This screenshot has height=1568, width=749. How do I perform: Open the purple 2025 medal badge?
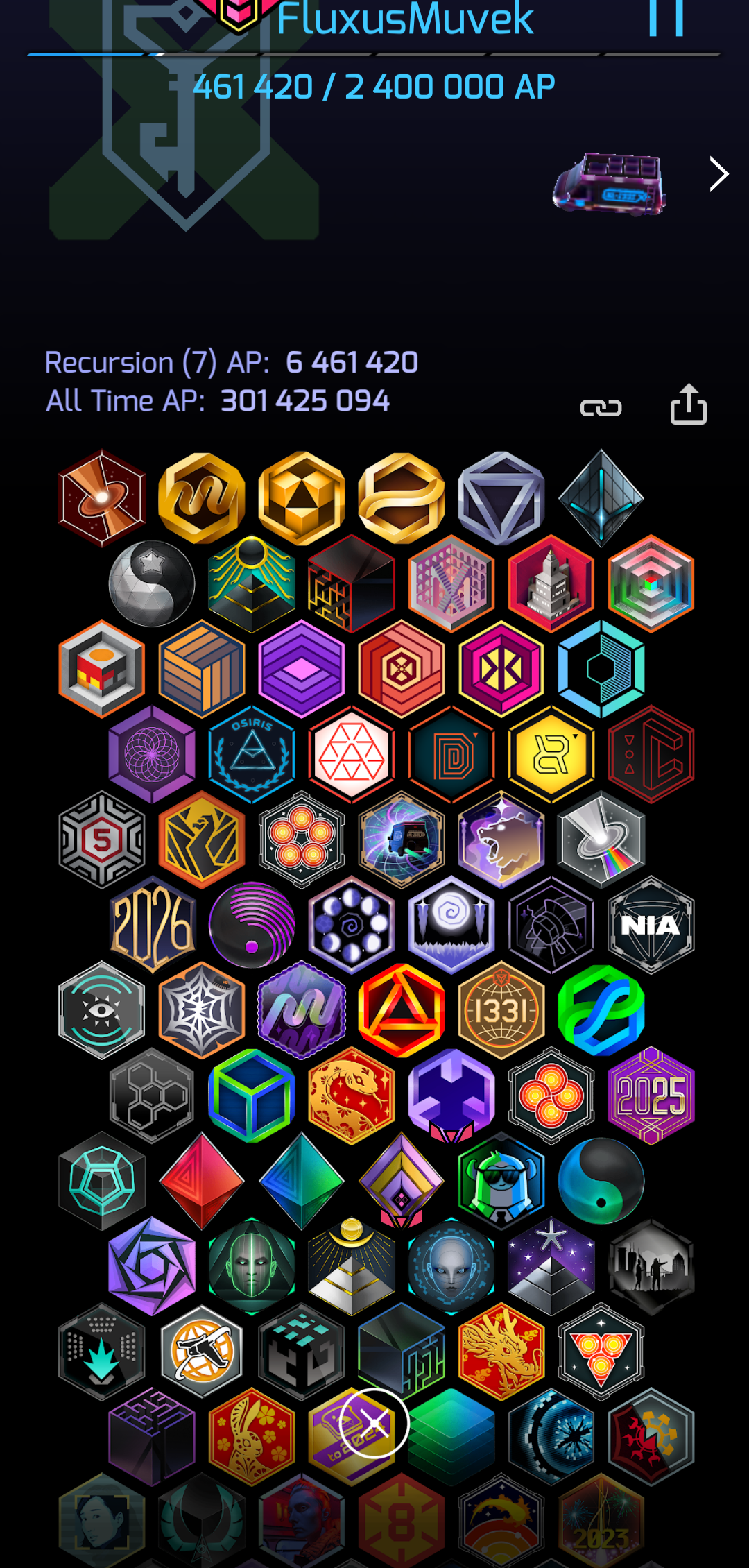click(651, 1096)
